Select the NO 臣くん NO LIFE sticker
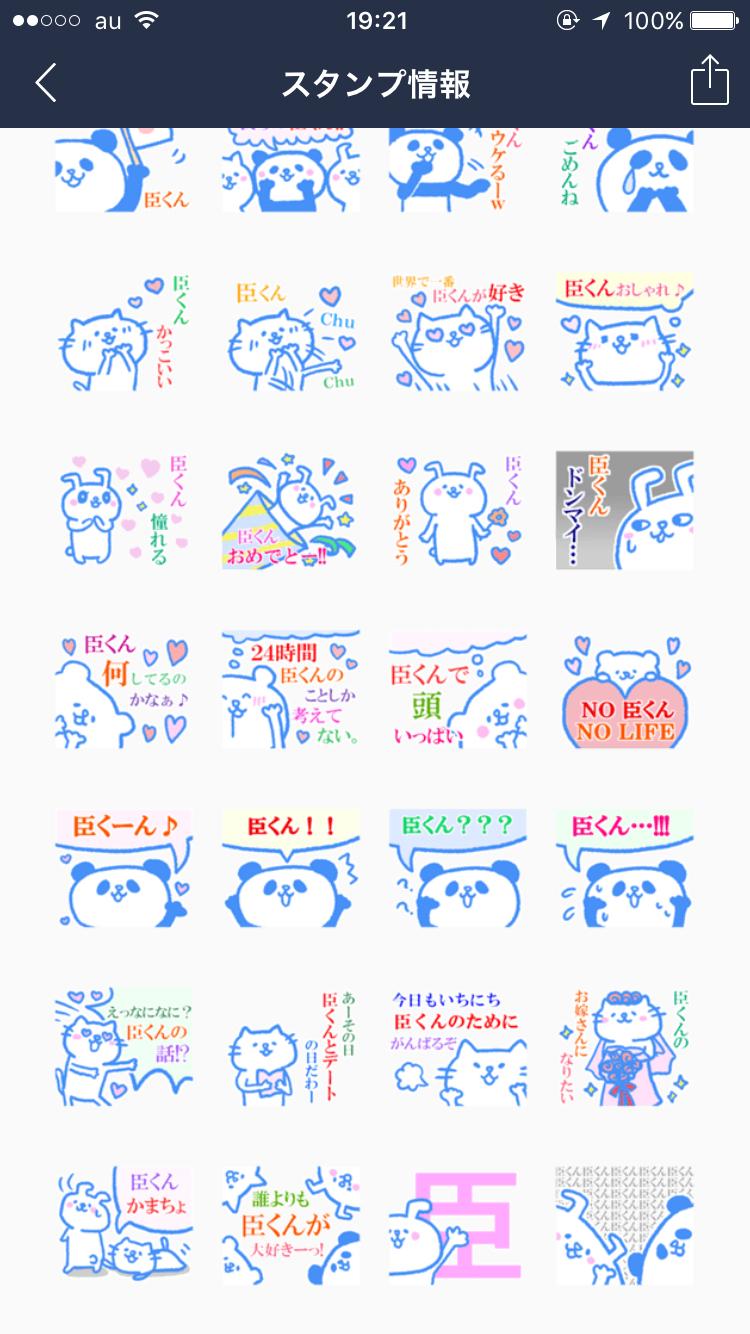The image size is (750, 1334). (x=624, y=689)
